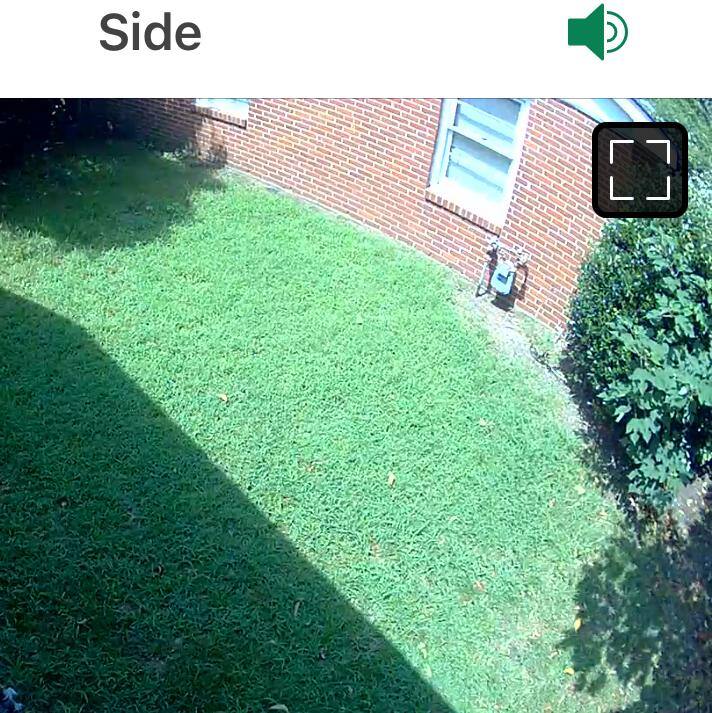
Task: Mute the Side camera audio
Action: (597, 32)
